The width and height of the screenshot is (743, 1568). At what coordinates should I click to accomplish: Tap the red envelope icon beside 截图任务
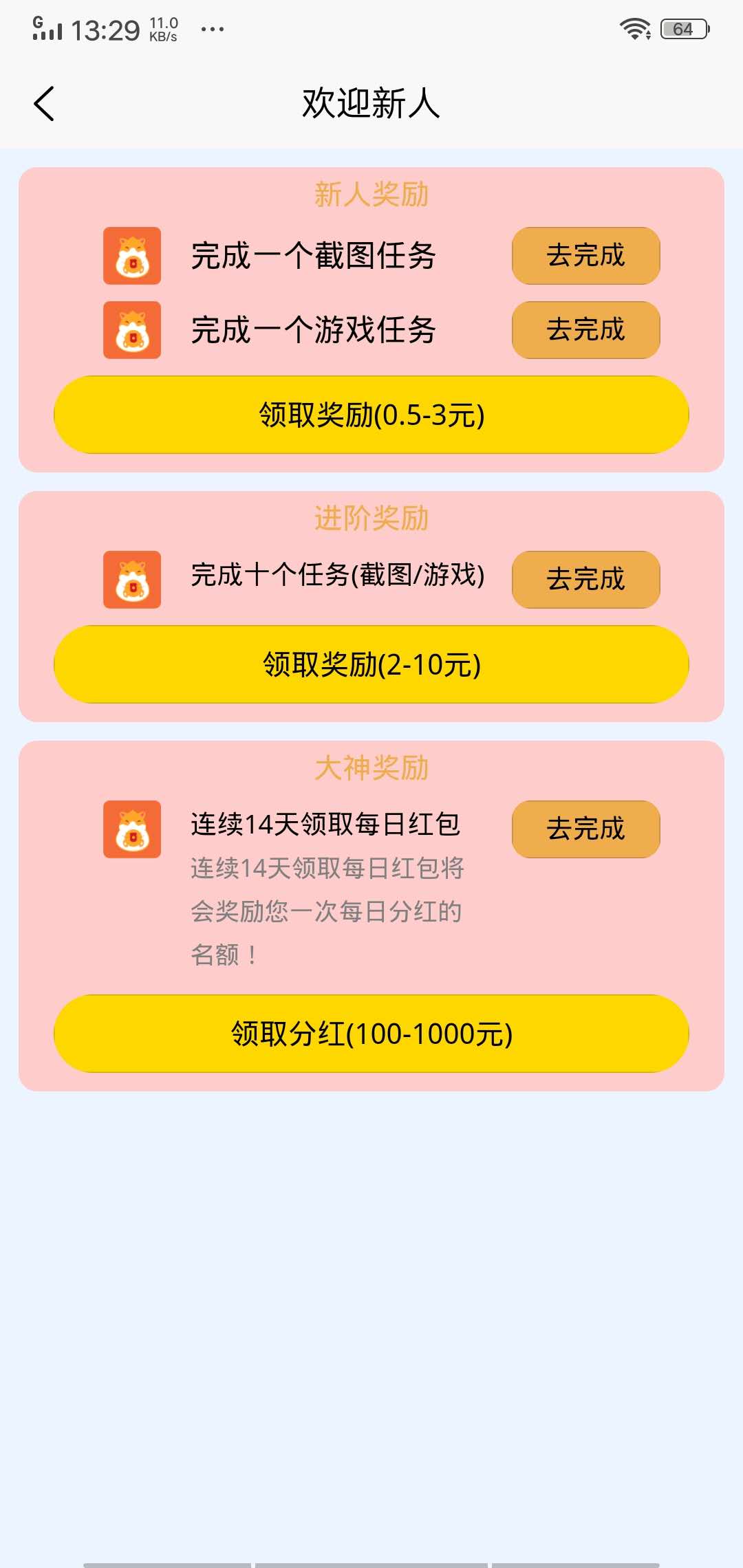point(131,257)
